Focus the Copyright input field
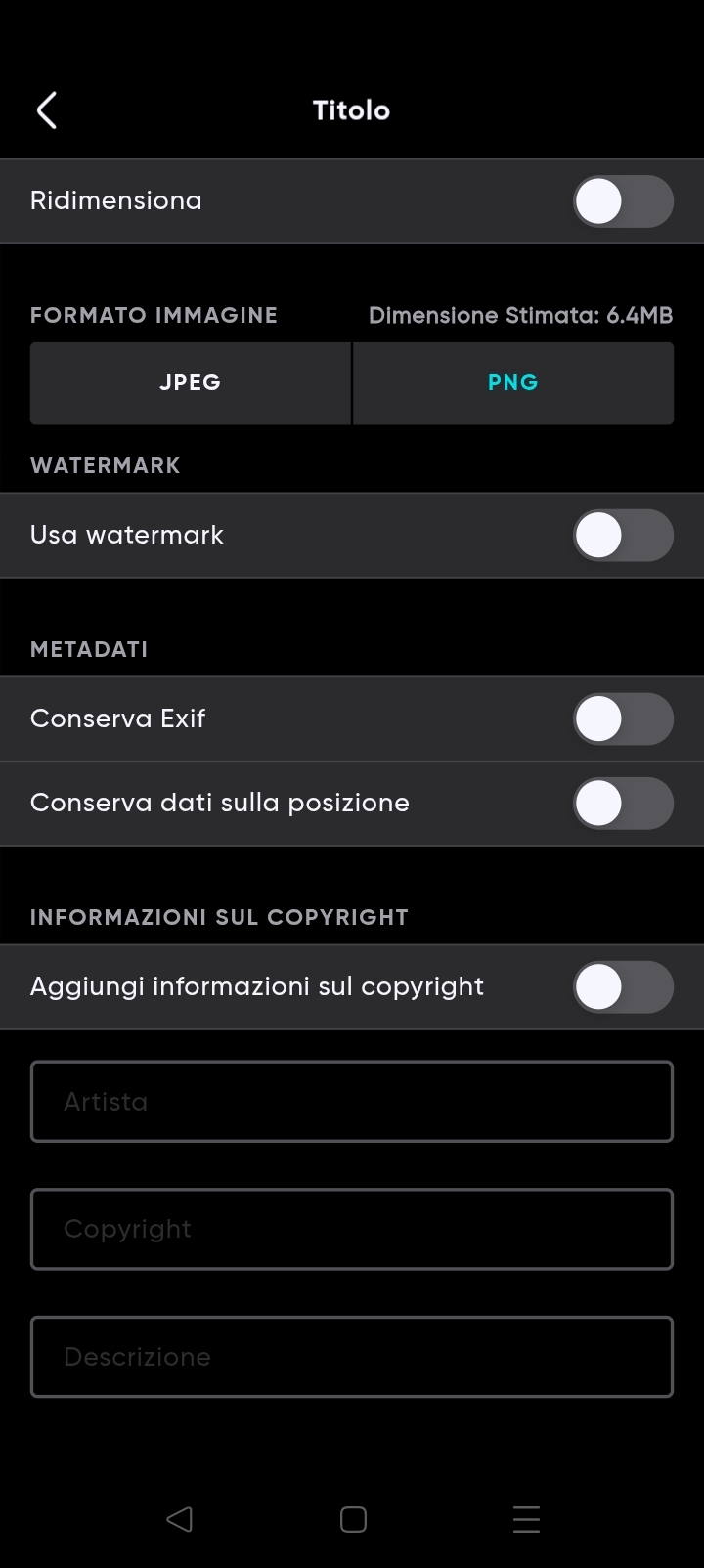Screen dimensions: 704x1568 352,1229
